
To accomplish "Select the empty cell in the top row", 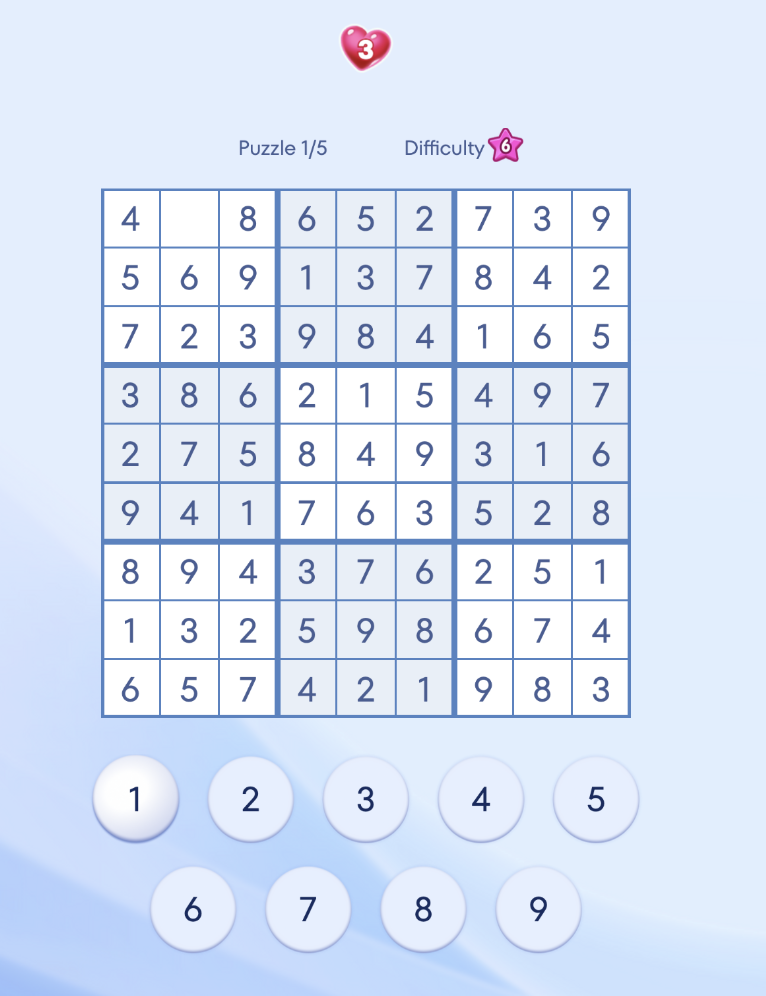I will [189, 219].
